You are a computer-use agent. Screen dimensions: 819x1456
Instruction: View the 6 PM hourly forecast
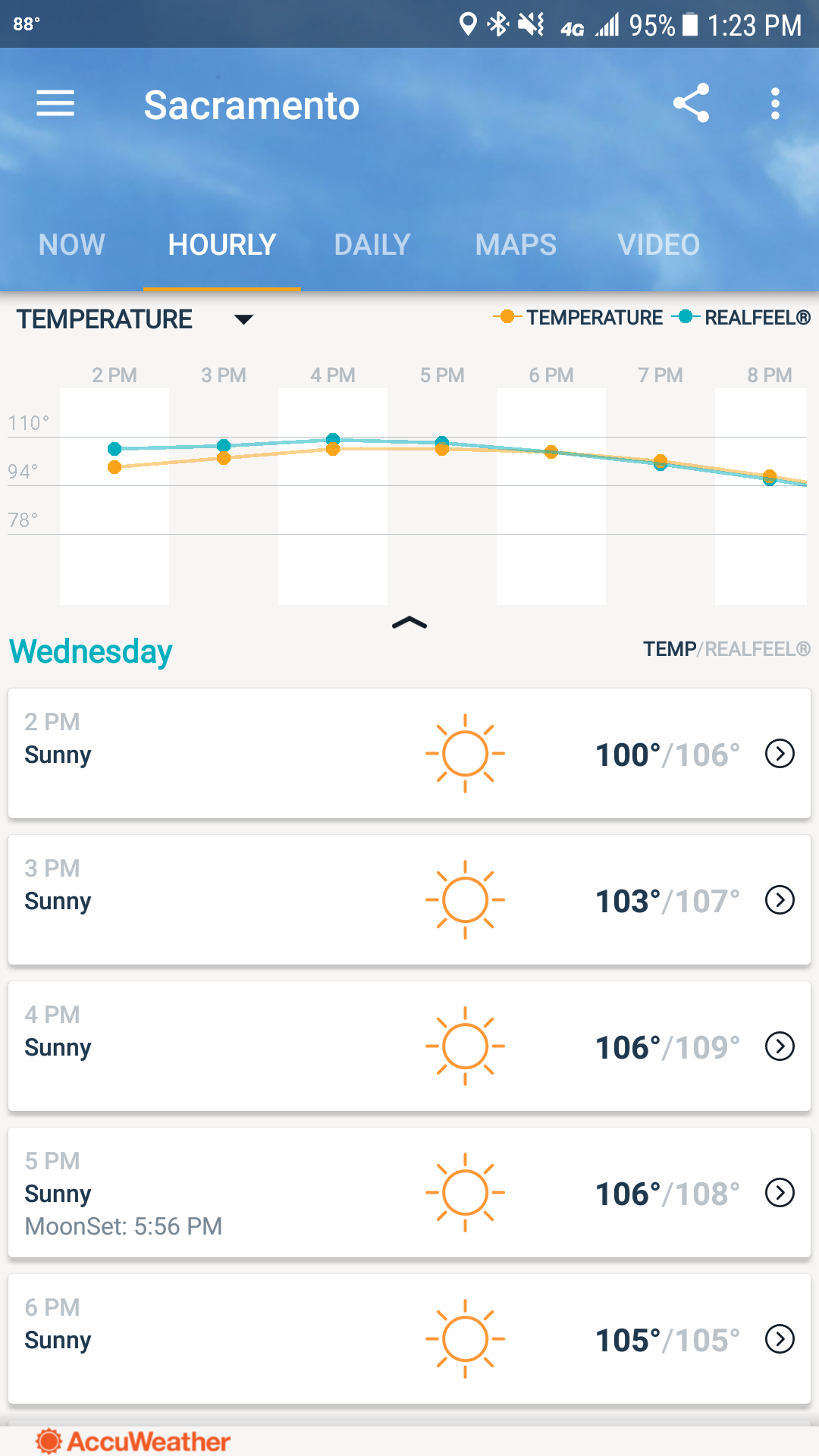tap(780, 1339)
